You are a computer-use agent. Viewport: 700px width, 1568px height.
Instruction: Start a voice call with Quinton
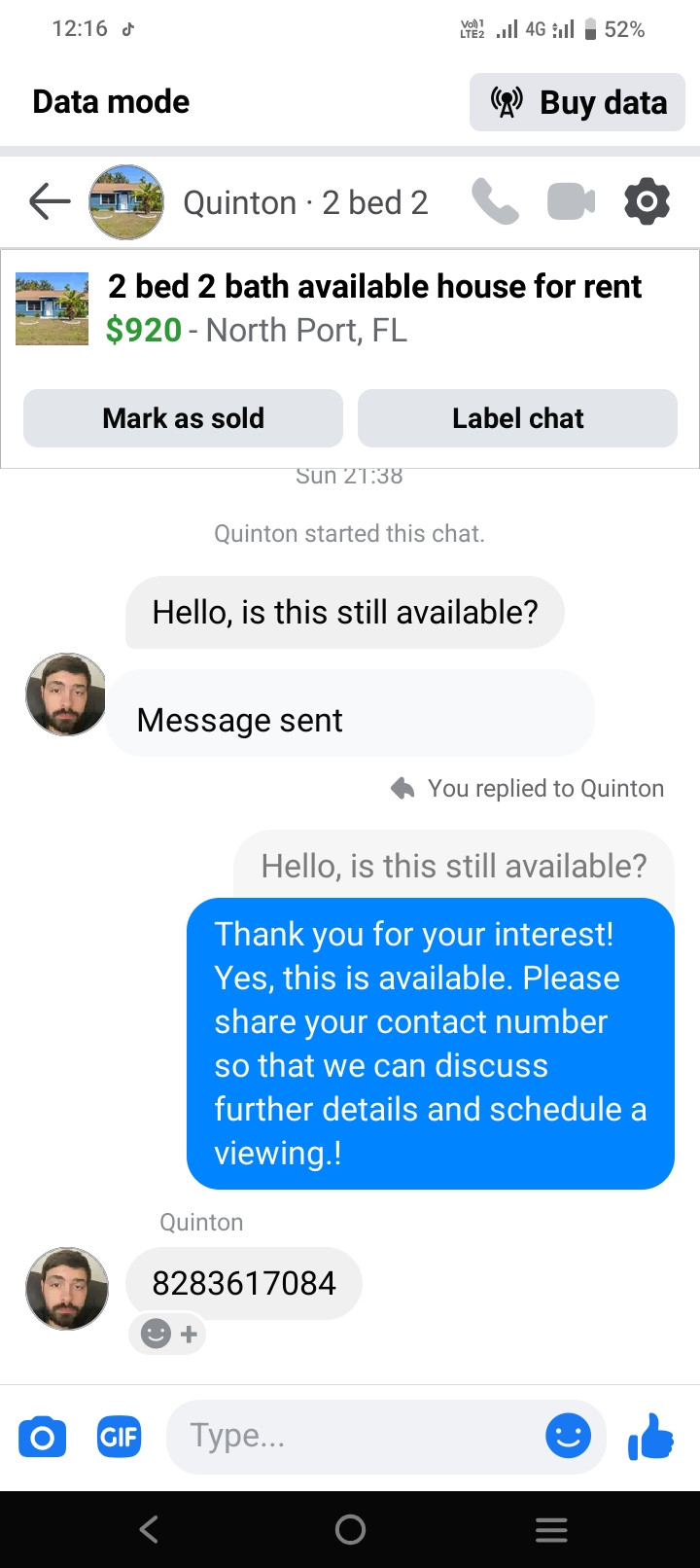(495, 202)
